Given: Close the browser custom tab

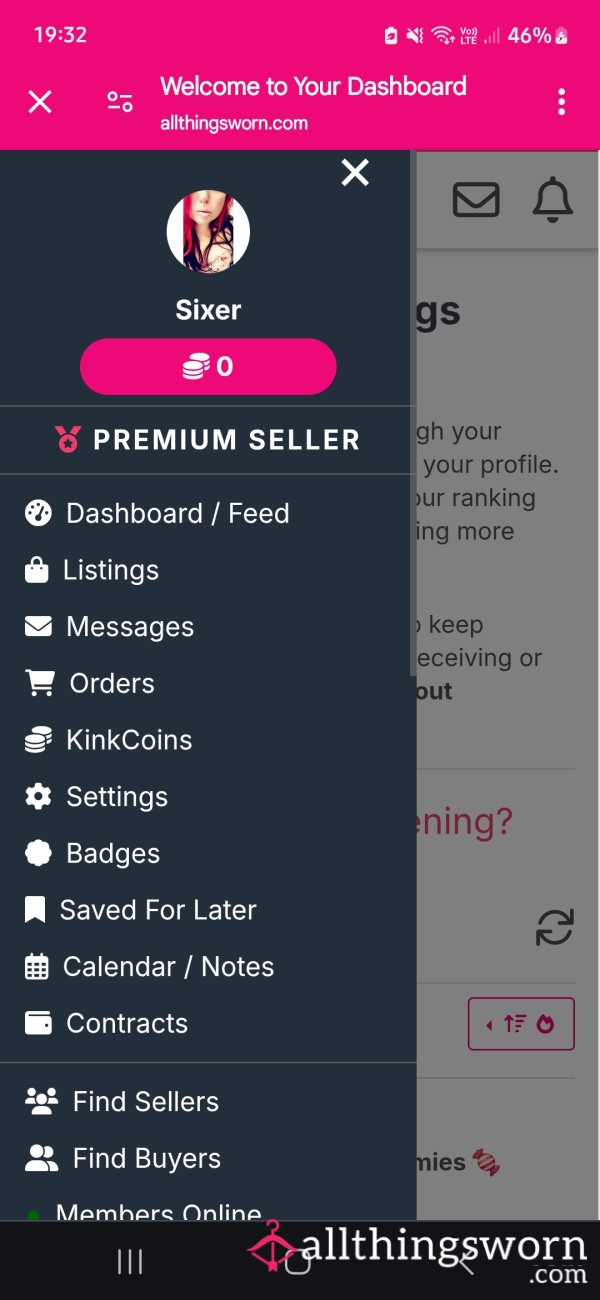Looking at the screenshot, I should pyautogui.click(x=40, y=101).
